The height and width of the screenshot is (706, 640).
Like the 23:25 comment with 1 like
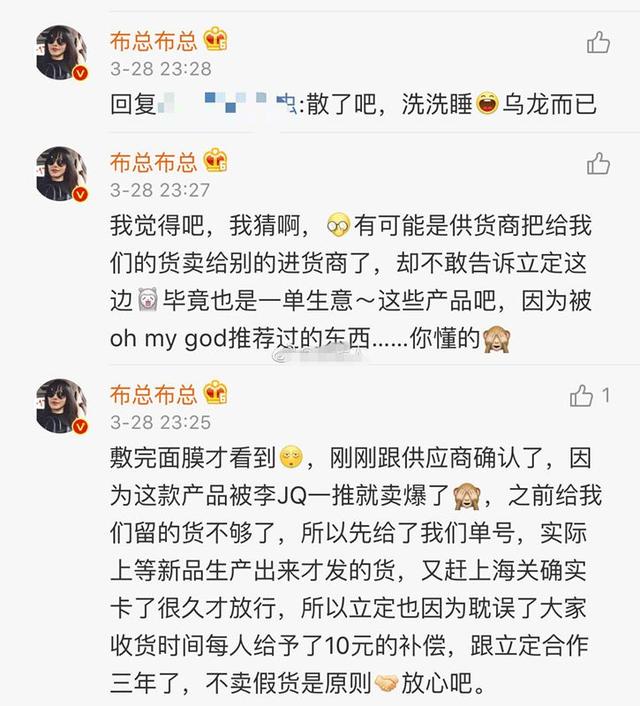point(582,396)
